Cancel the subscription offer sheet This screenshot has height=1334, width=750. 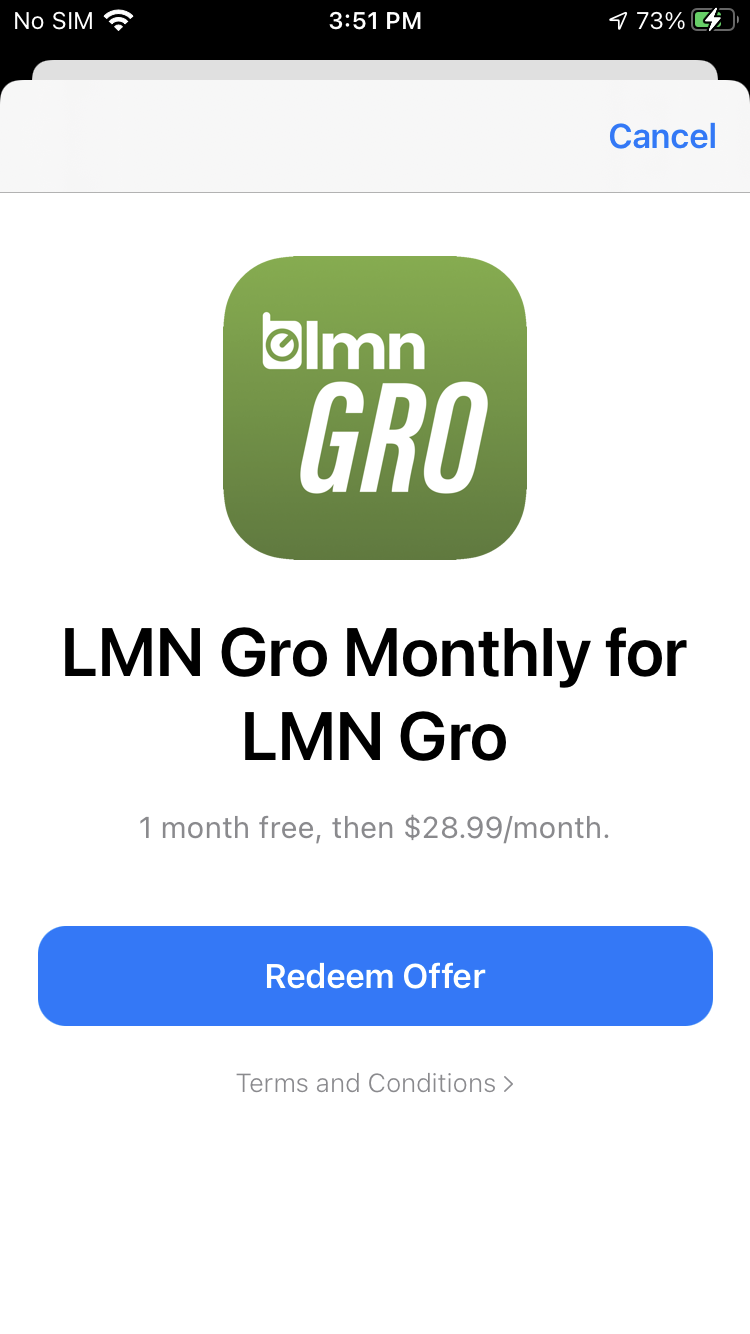click(662, 136)
